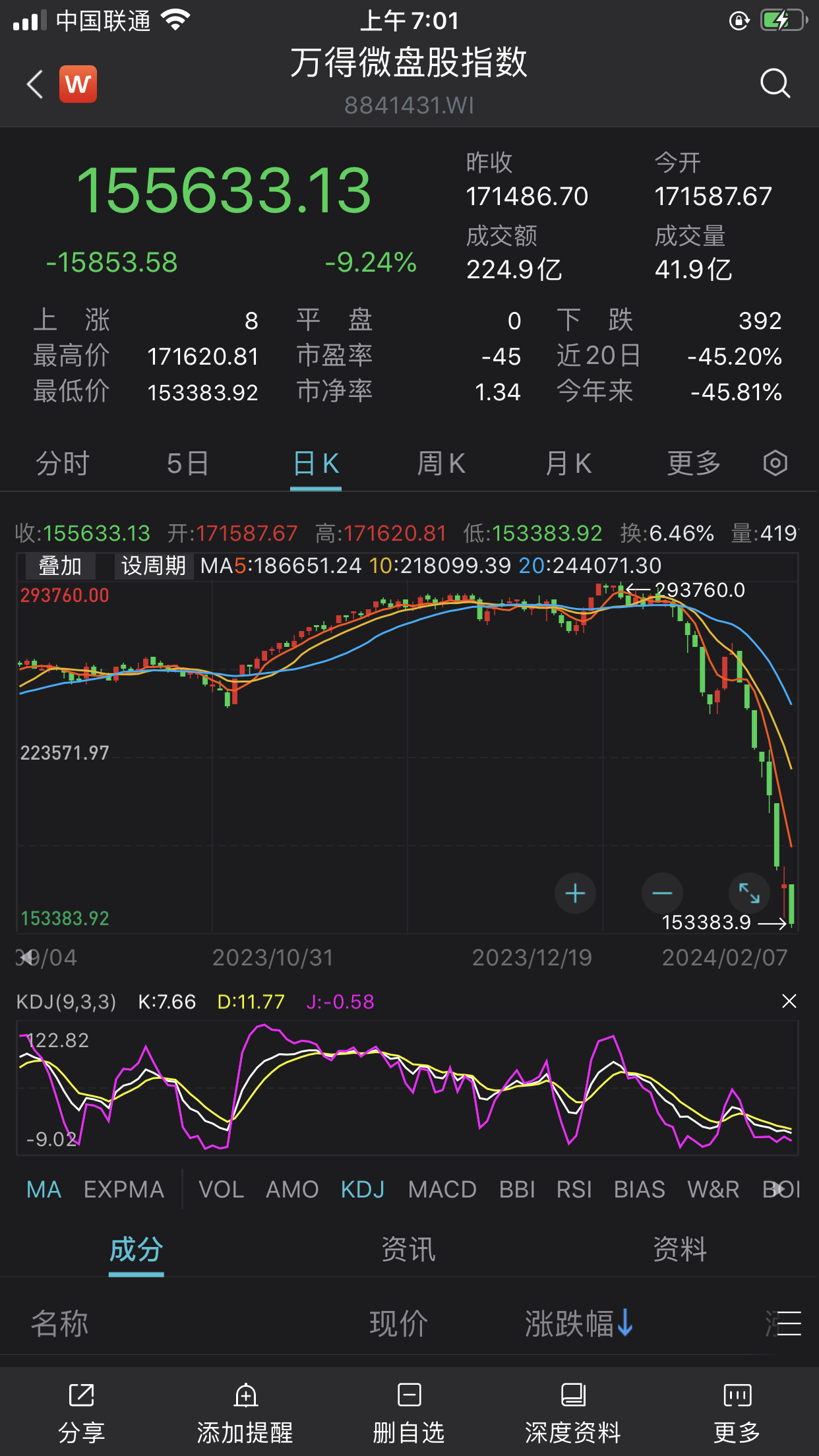Expand the chart to full screen
The image size is (819, 1456).
[x=749, y=894]
